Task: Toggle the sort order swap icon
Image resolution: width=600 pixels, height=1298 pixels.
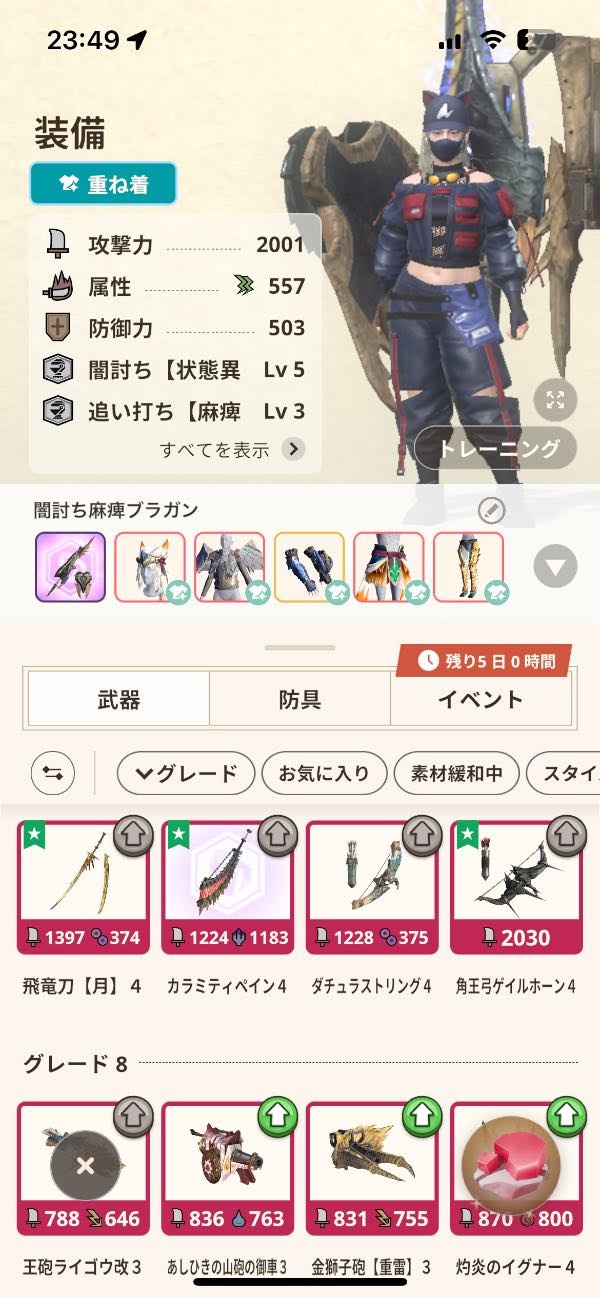Action: (53, 773)
